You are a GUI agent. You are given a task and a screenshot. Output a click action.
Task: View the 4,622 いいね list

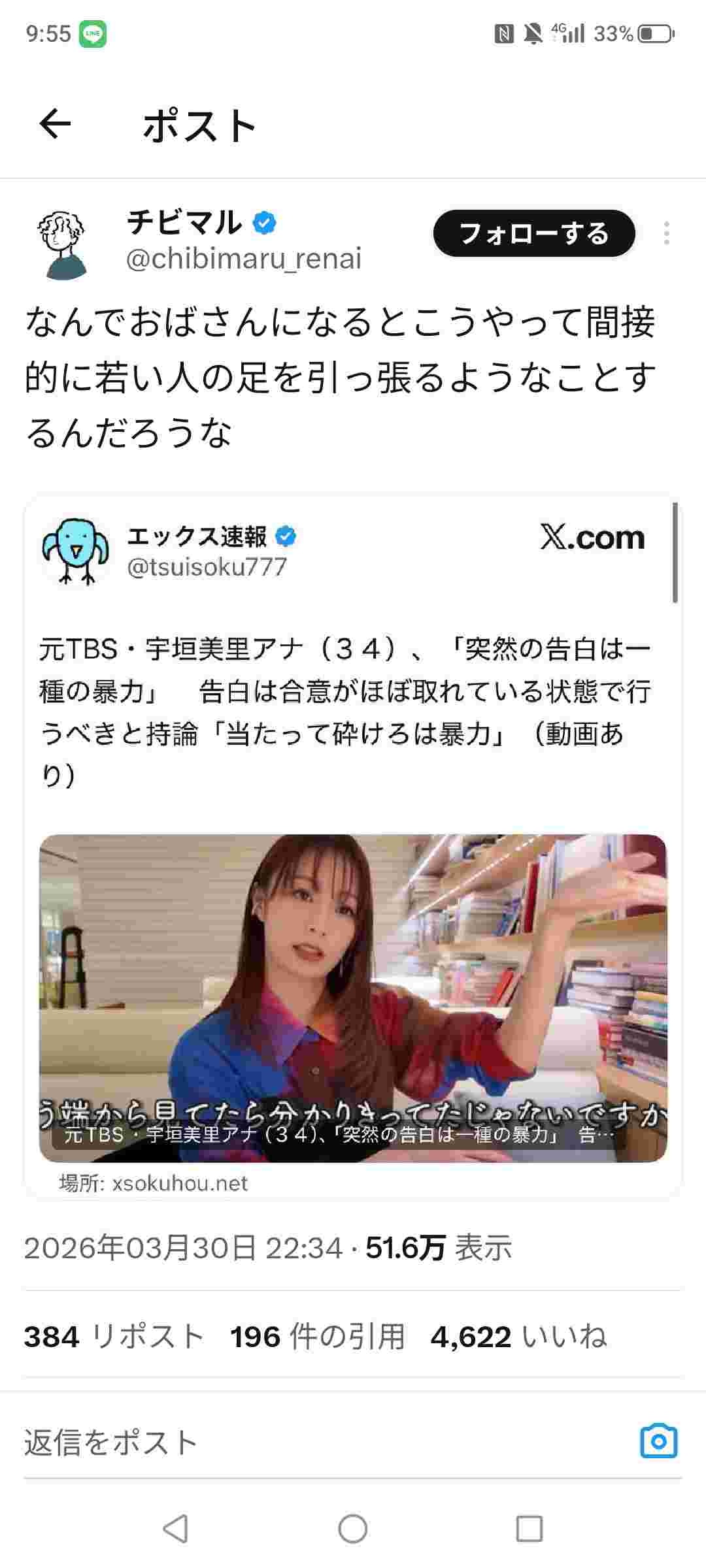[518, 1337]
